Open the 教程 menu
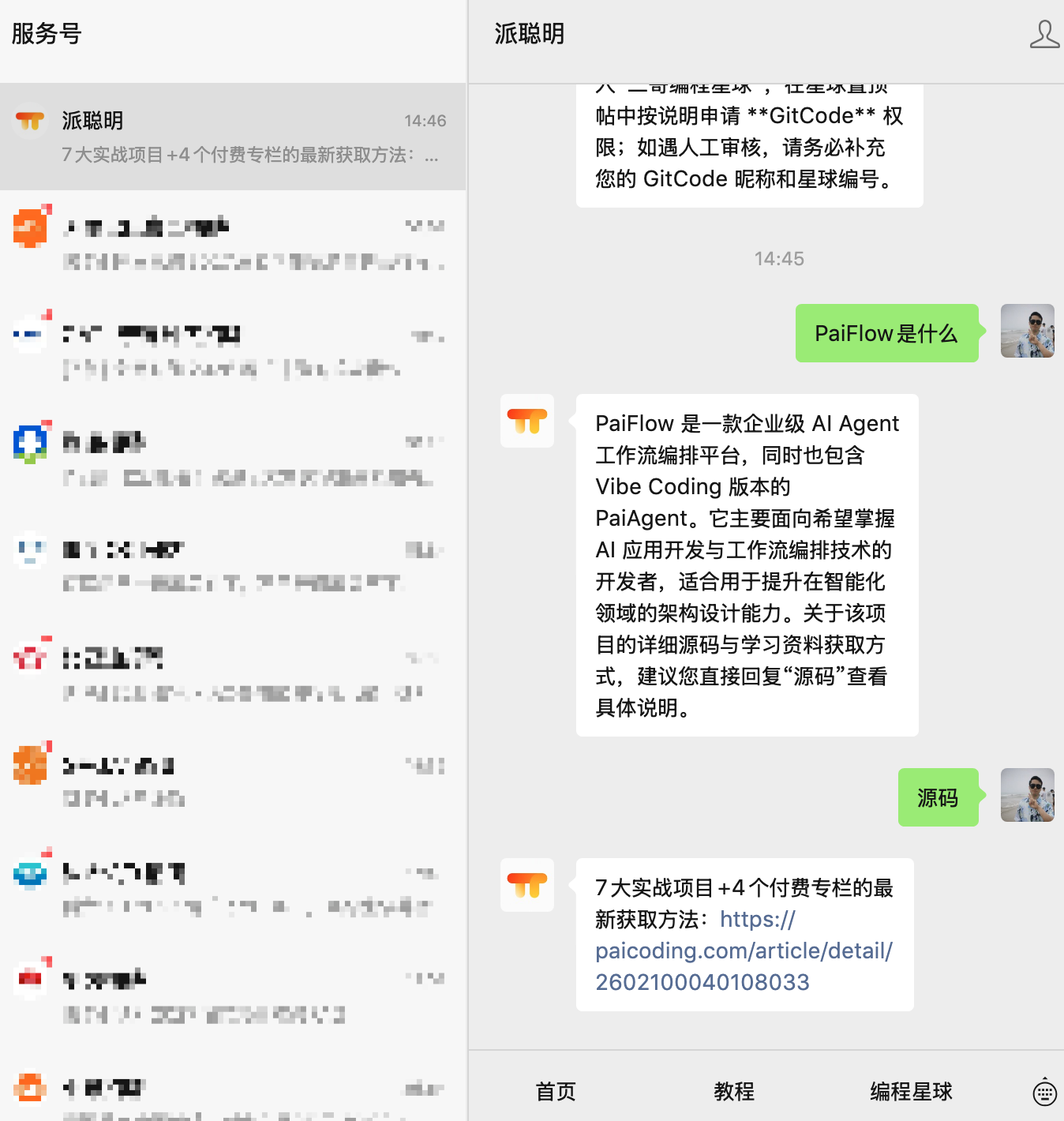Image resolution: width=1064 pixels, height=1121 pixels. 734,1092
